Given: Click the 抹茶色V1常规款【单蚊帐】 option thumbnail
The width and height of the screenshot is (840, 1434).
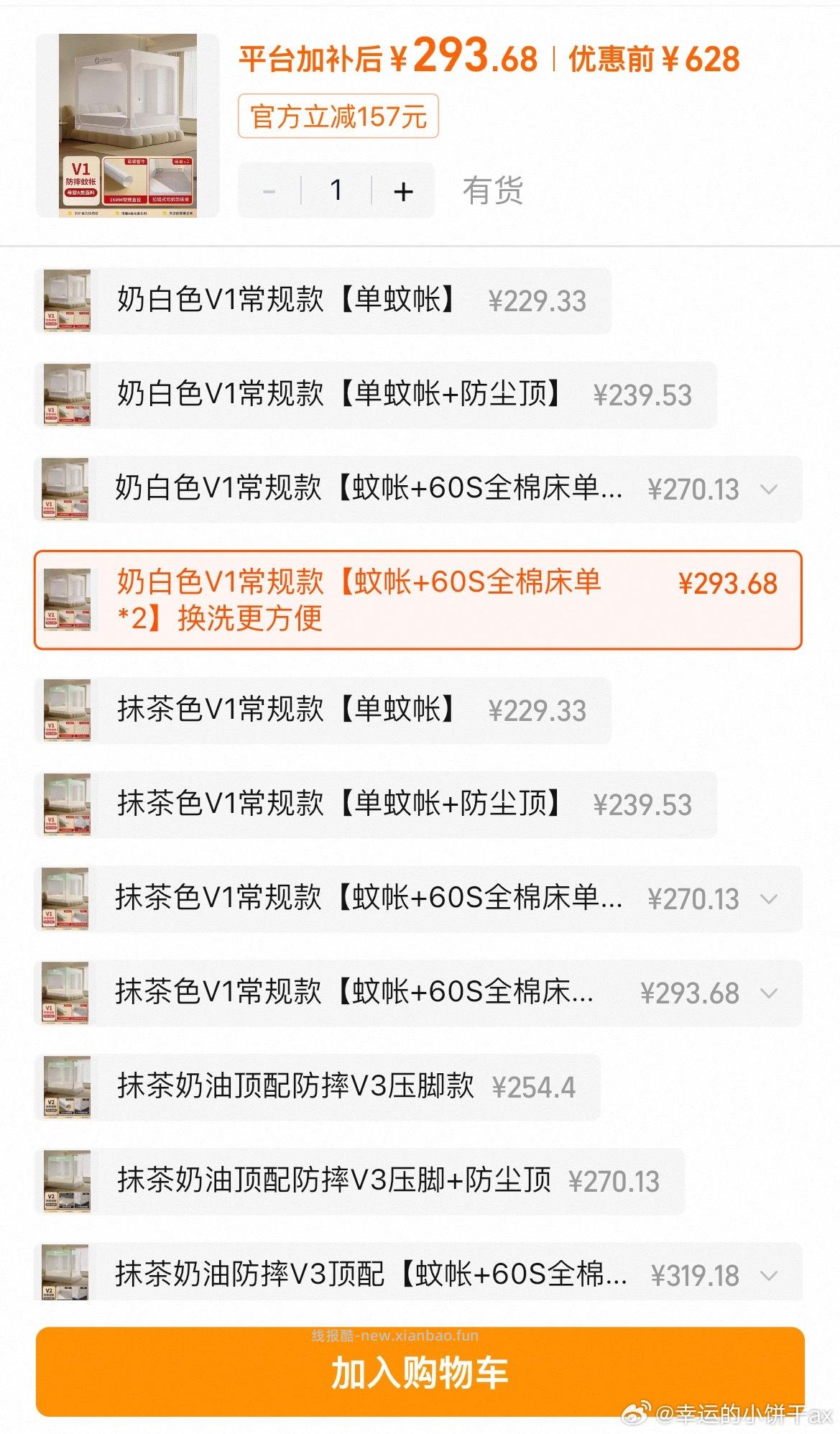Looking at the screenshot, I should click(68, 710).
